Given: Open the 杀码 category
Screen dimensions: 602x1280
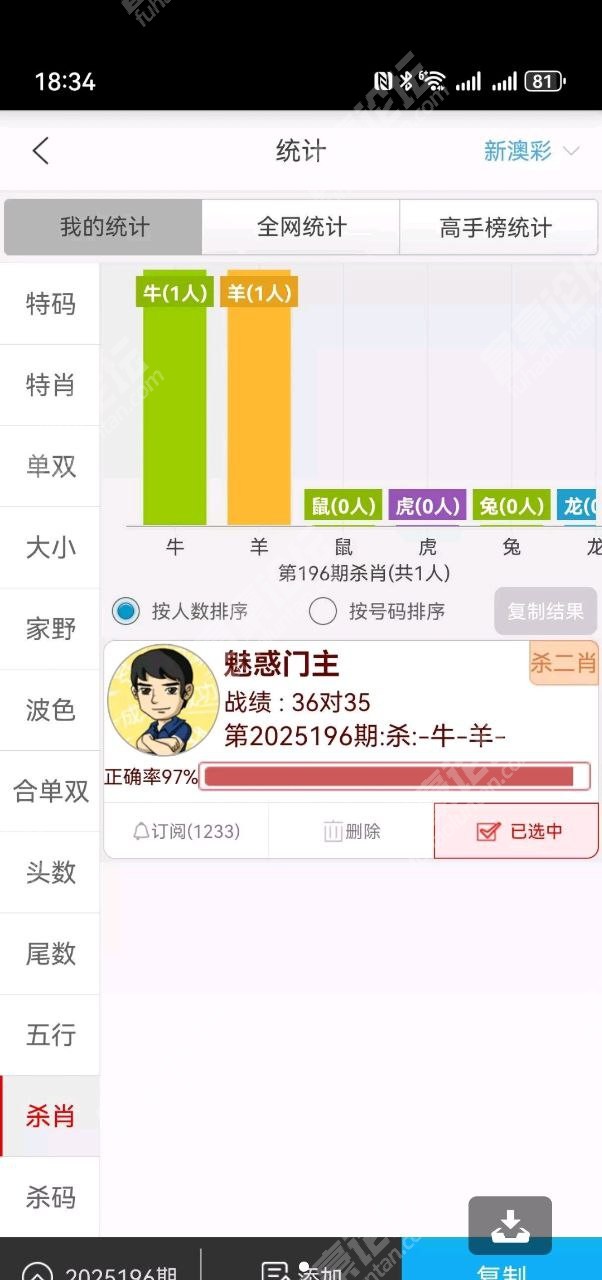Looking at the screenshot, I should tap(50, 1197).
